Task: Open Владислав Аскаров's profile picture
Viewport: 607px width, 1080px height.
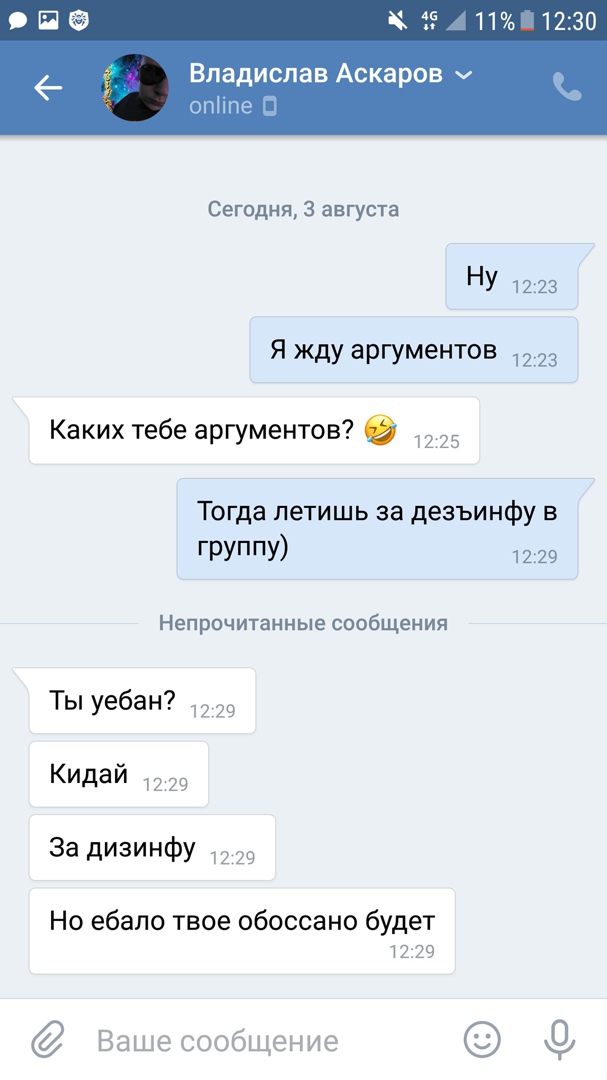Action: (135, 88)
